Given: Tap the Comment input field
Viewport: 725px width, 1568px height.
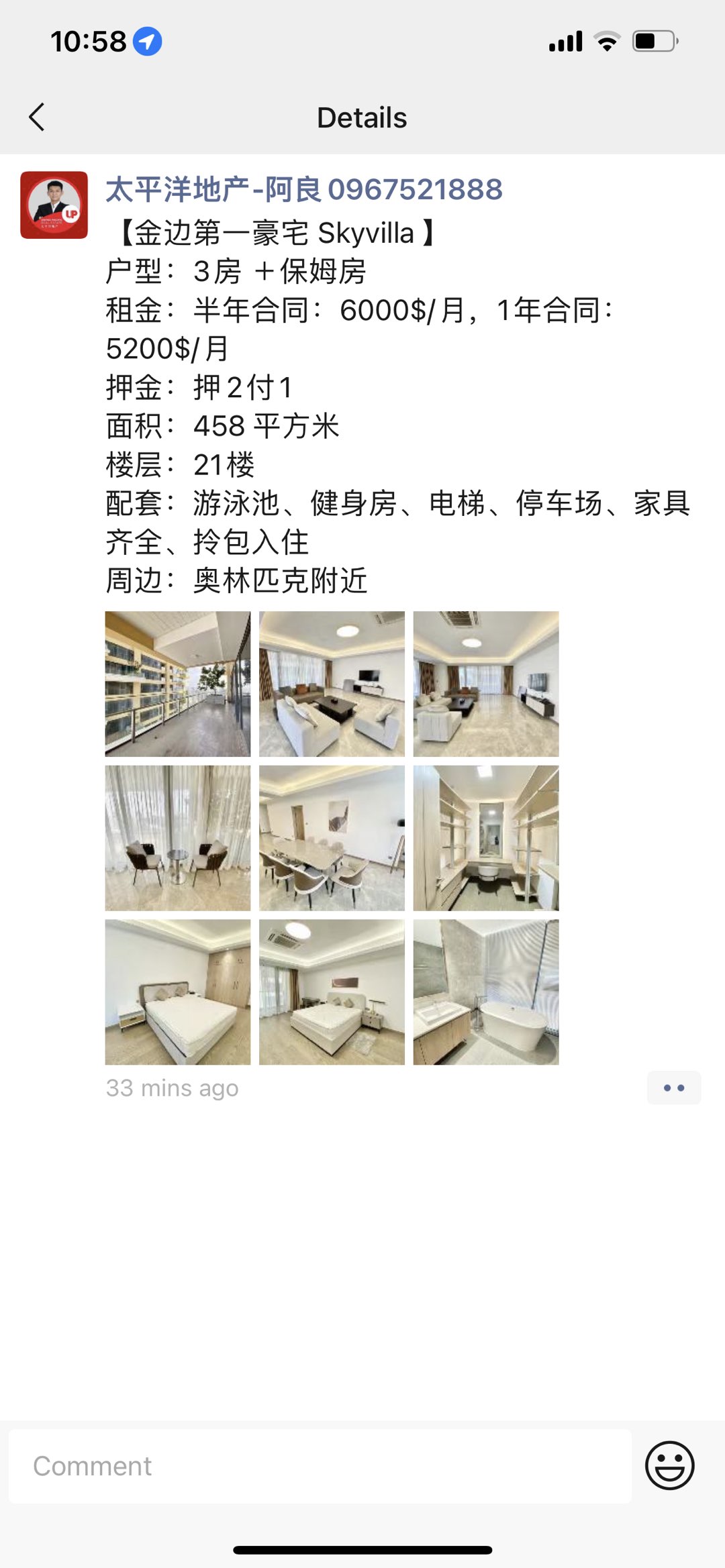Looking at the screenshot, I should (320, 1466).
